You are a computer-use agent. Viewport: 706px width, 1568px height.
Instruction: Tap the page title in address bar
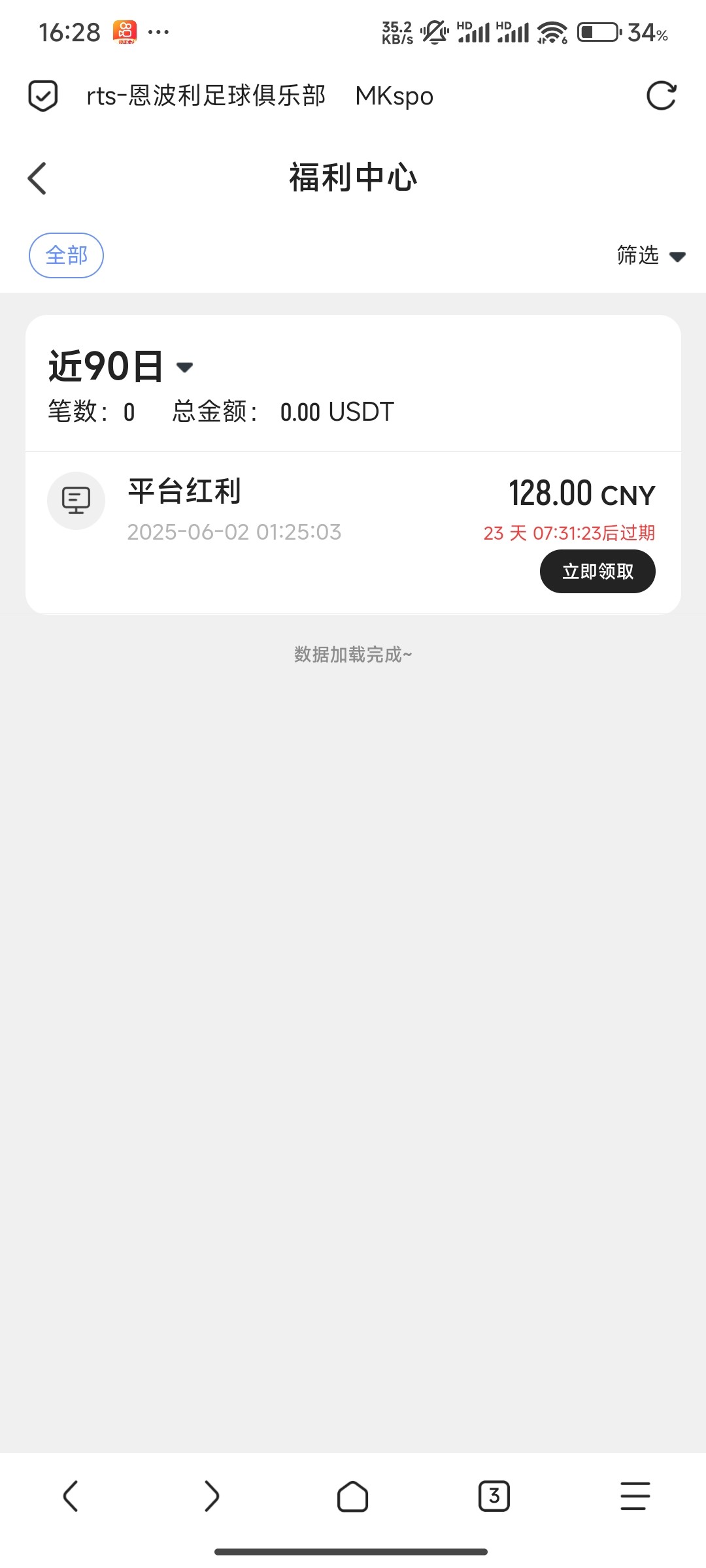click(260, 96)
